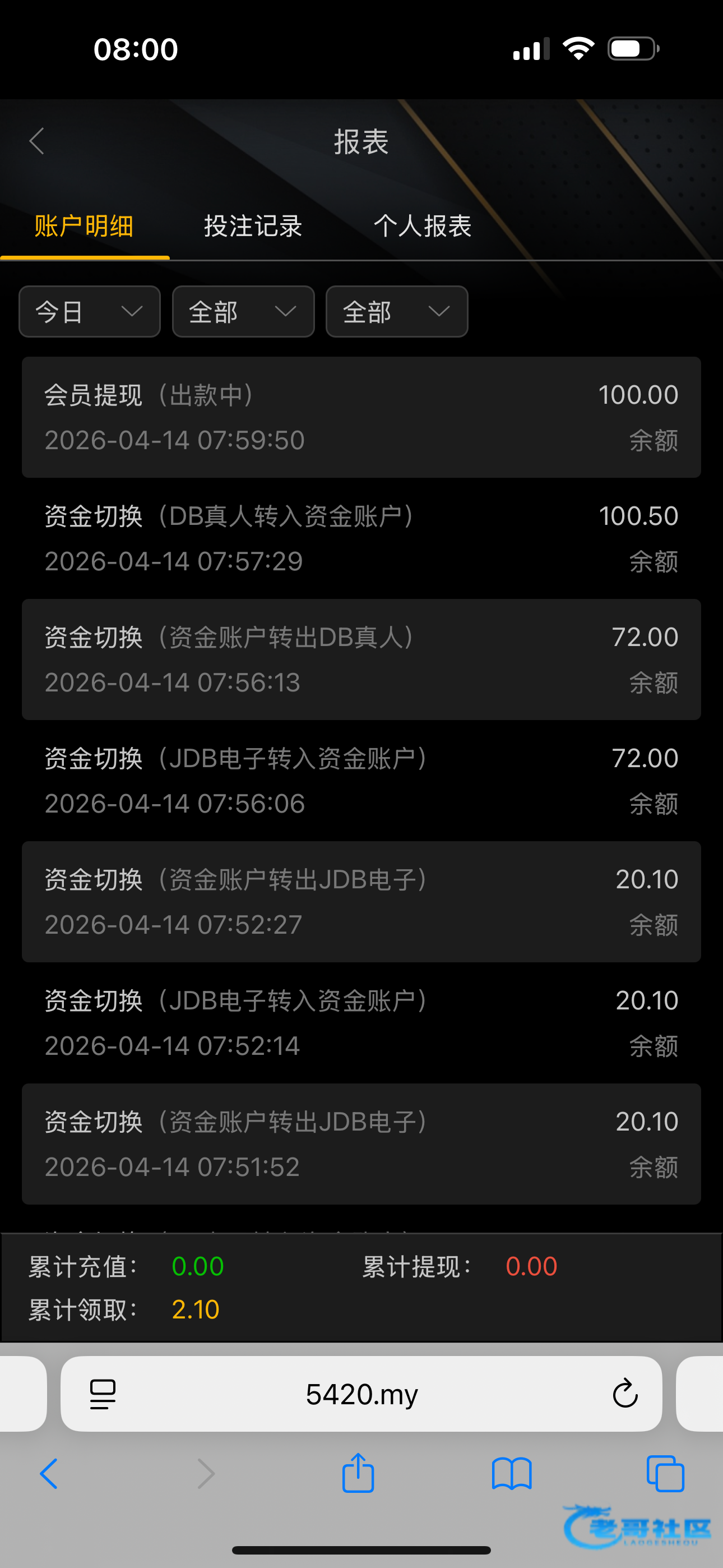The image size is (723, 1568).
Task: Share this page from the browser toolbar
Action: point(358,1474)
